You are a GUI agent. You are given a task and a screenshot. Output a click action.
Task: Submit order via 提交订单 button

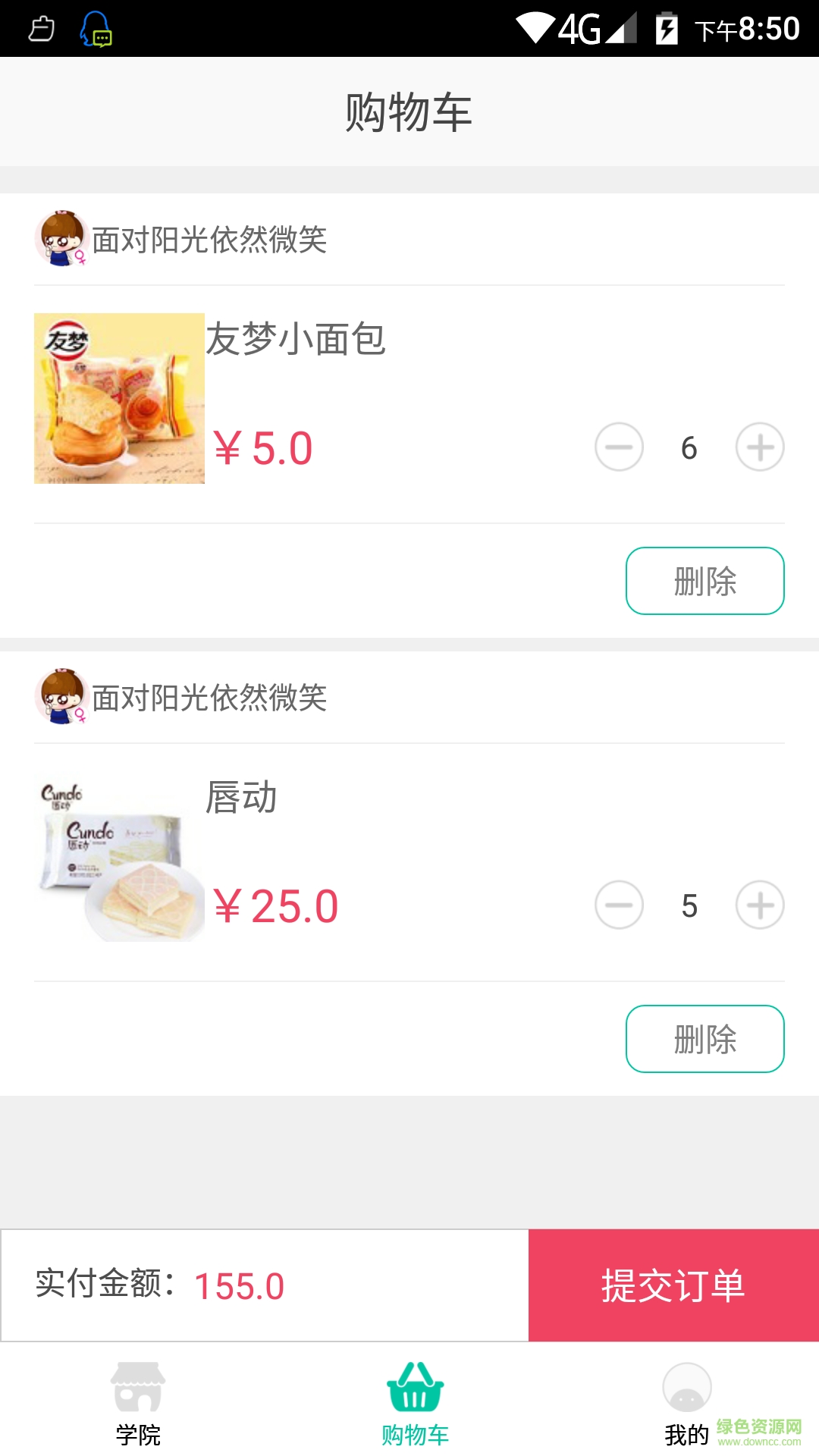point(673,1285)
